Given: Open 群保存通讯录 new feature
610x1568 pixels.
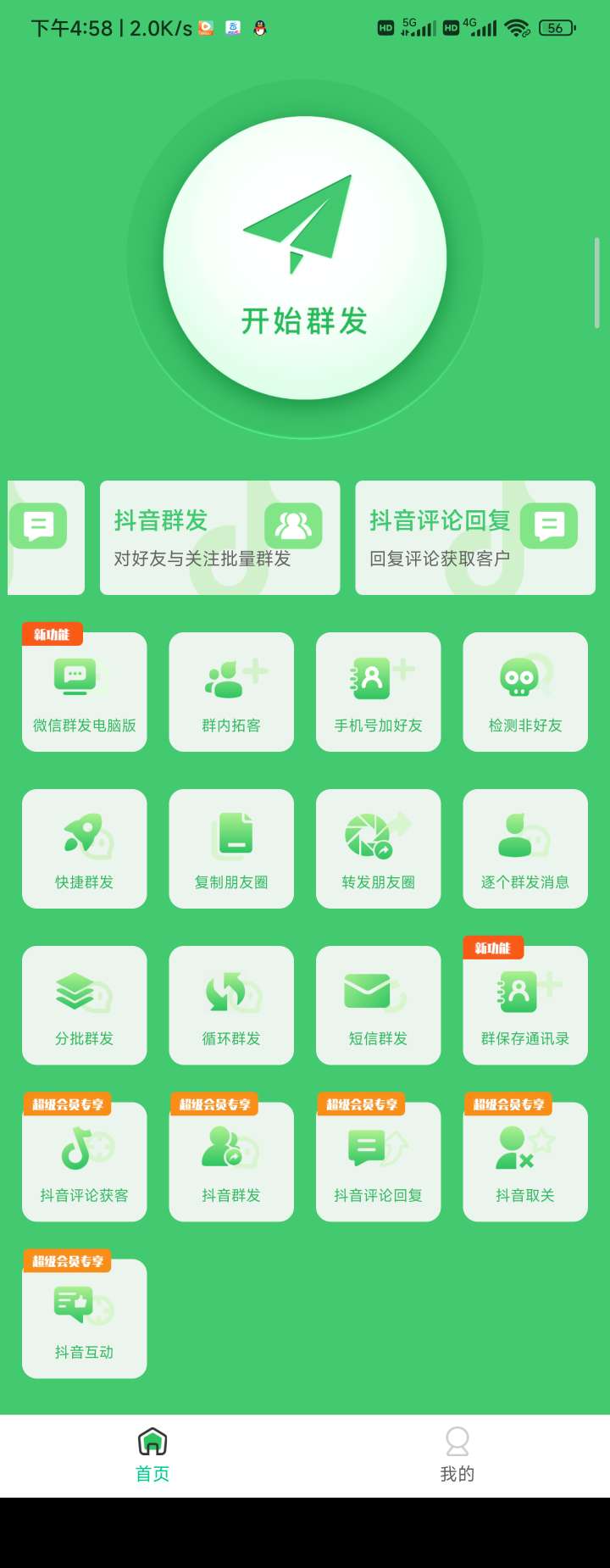Looking at the screenshot, I should (x=525, y=1005).
